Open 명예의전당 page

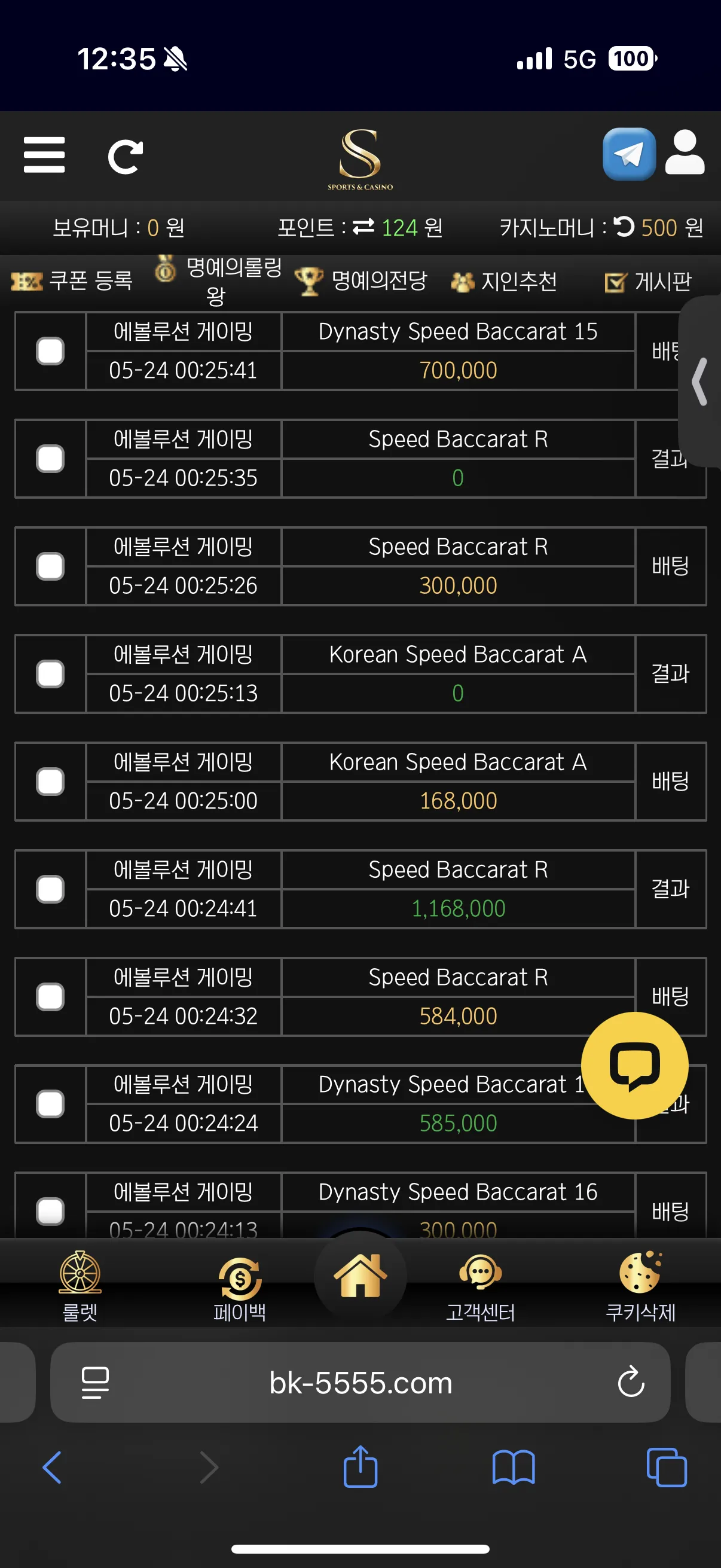click(362, 281)
